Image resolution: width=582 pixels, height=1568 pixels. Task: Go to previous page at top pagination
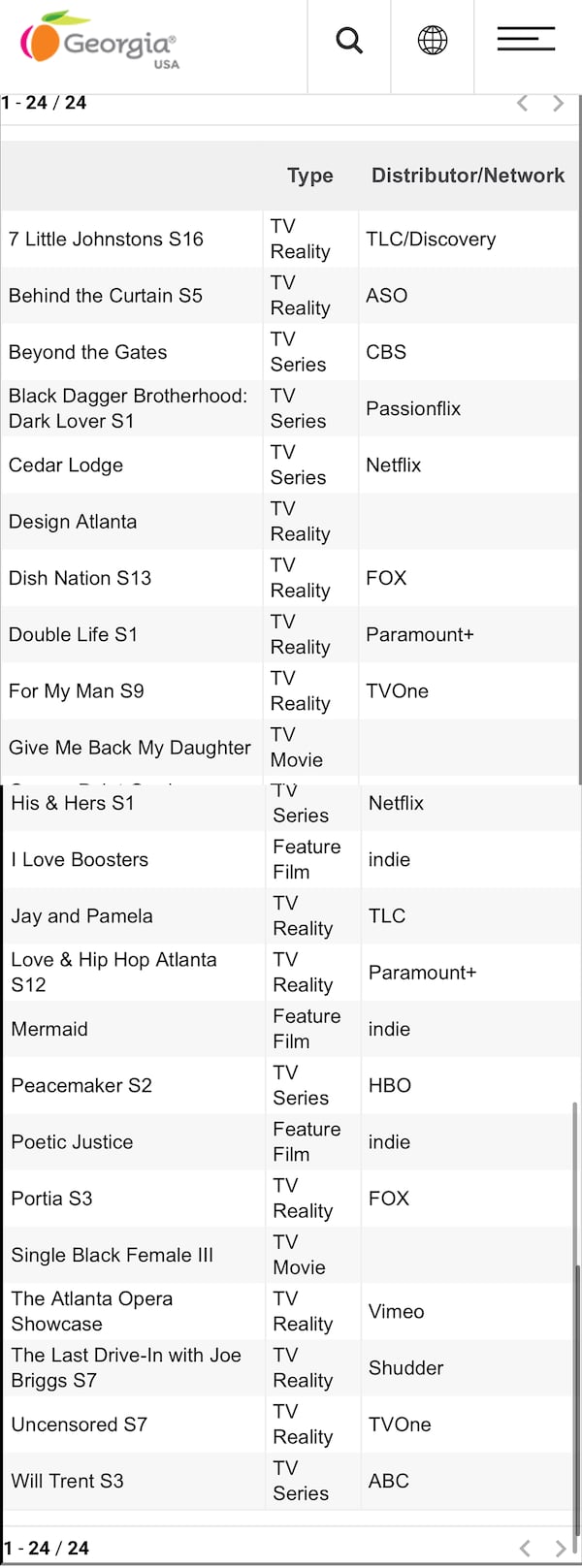click(x=522, y=103)
